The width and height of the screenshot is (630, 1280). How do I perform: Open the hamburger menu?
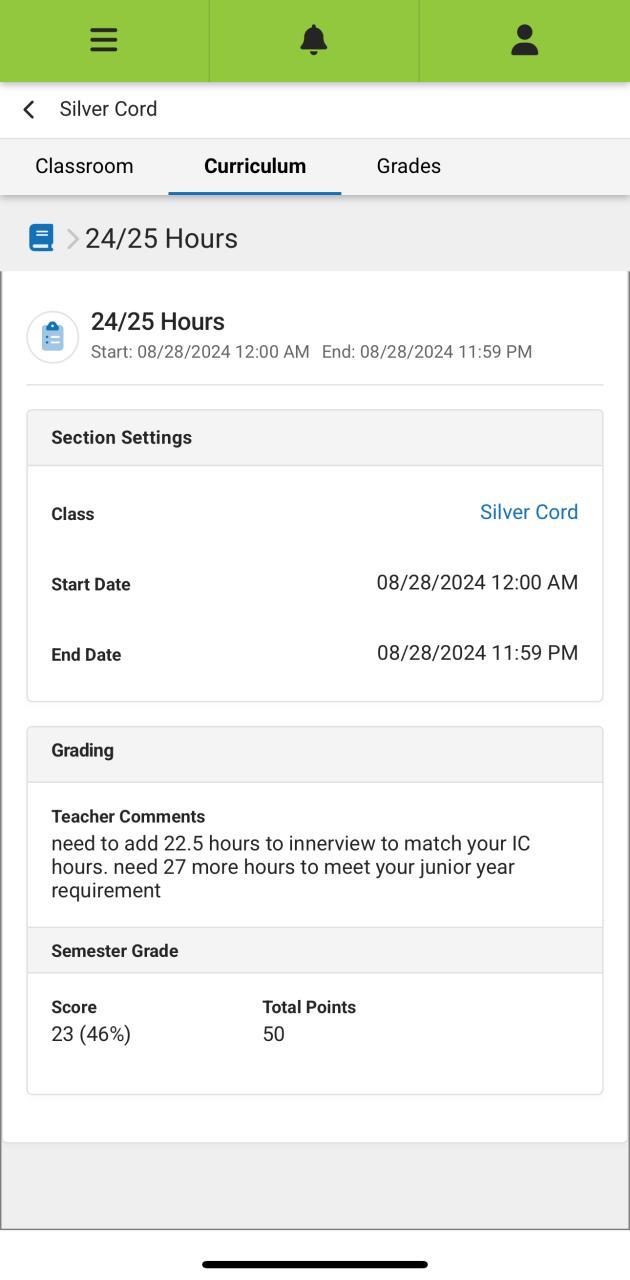coord(104,40)
